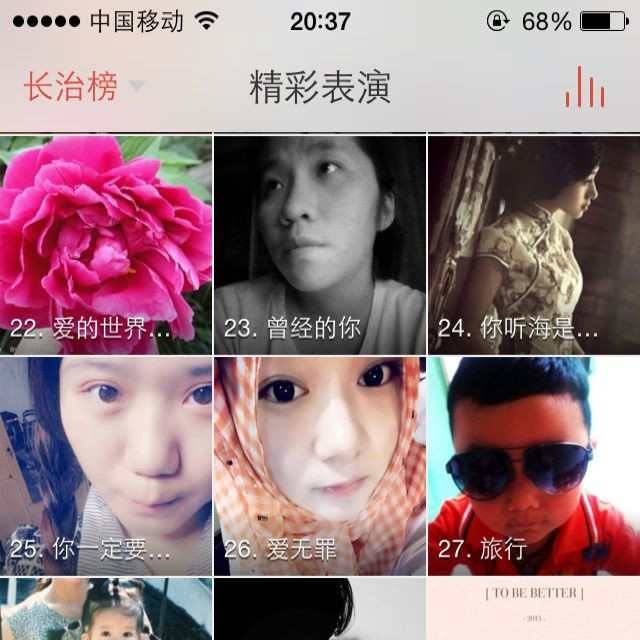The height and width of the screenshot is (640, 640).
Task: Open performance 24. 你听海是
Action: coord(534,244)
